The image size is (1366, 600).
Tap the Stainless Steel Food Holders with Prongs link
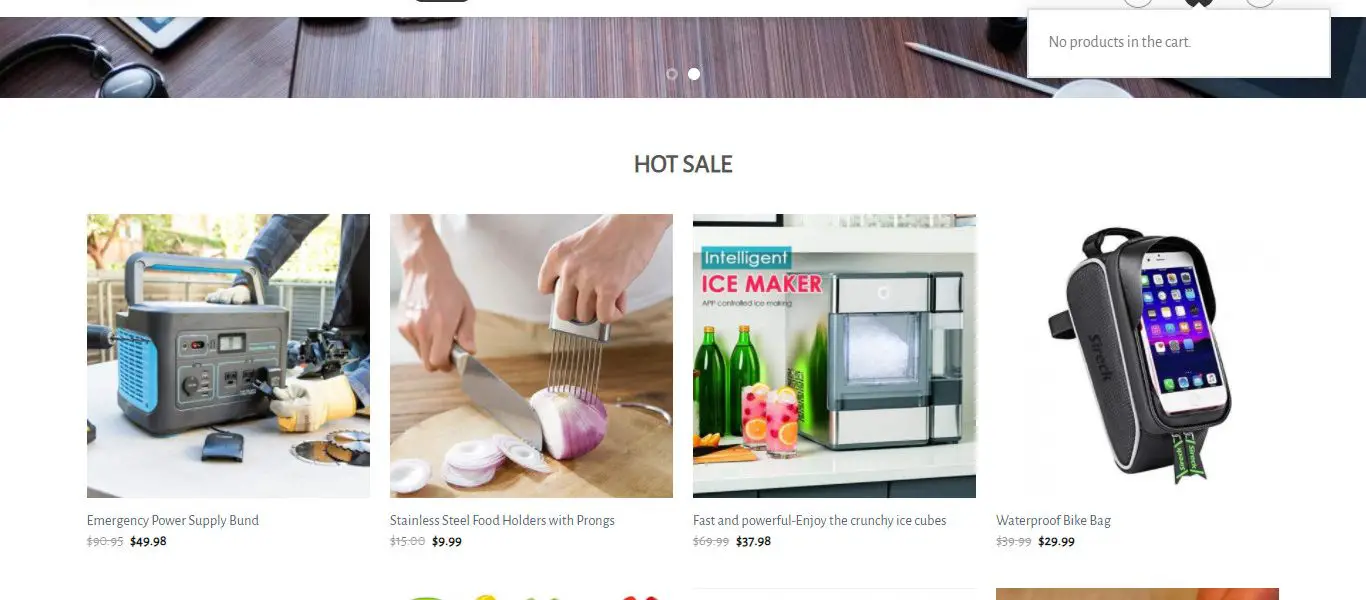click(x=502, y=520)
